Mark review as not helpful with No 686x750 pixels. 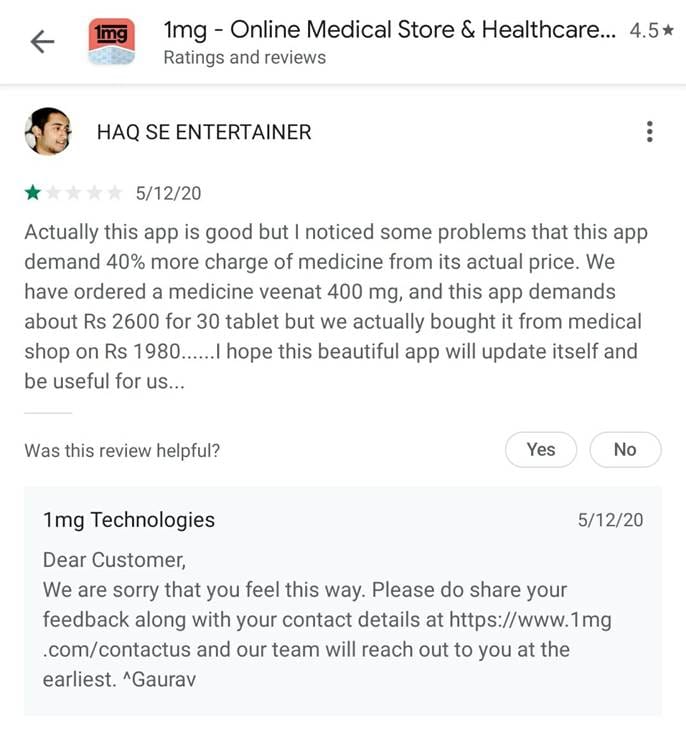pyautogui.click(x=625, y=450)
